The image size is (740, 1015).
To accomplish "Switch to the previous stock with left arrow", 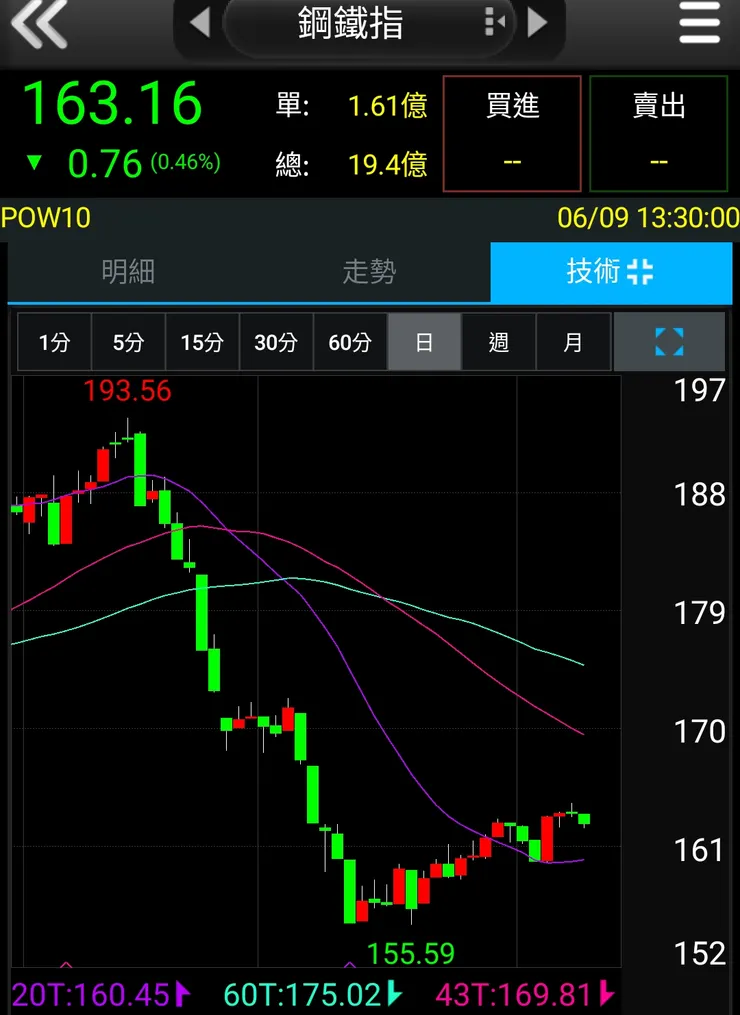I will click(200, 23).
